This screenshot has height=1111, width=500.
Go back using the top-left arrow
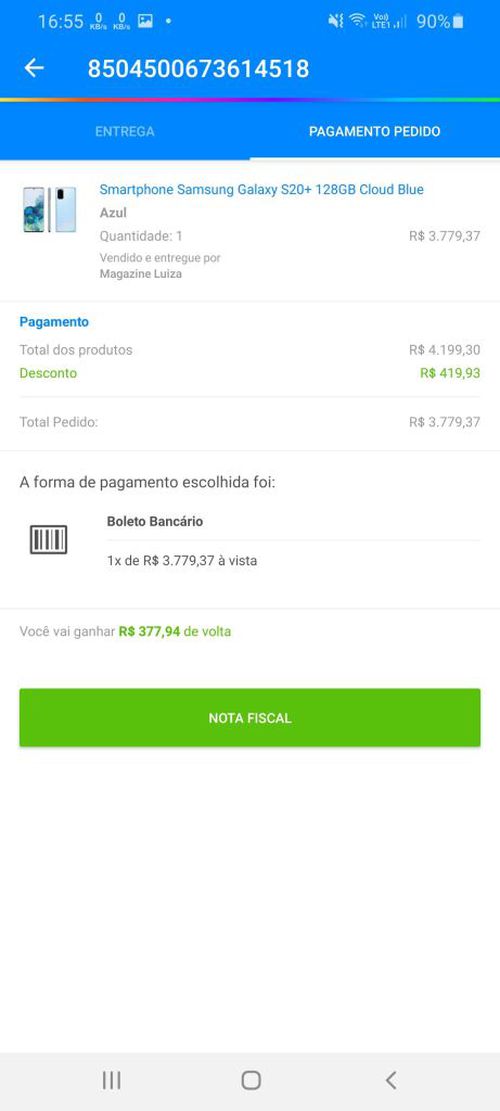point(34,68)
